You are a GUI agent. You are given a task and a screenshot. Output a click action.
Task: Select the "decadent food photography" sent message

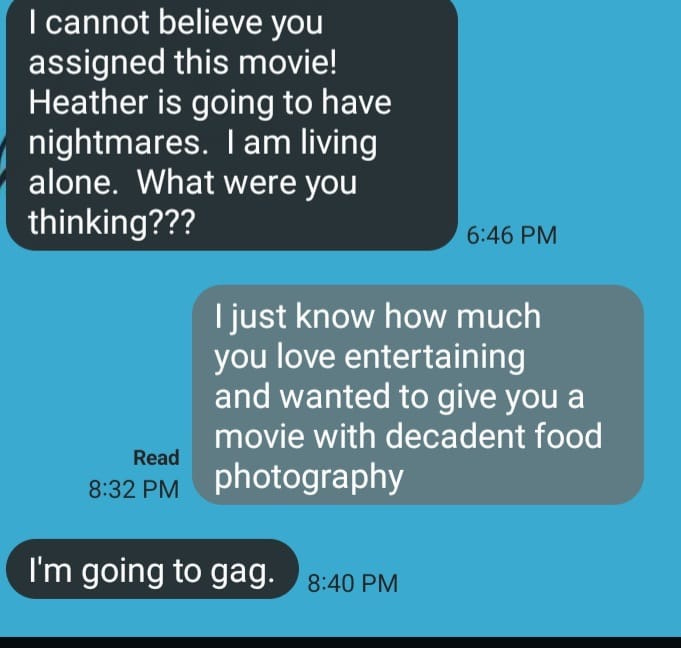tap(418, 395)
